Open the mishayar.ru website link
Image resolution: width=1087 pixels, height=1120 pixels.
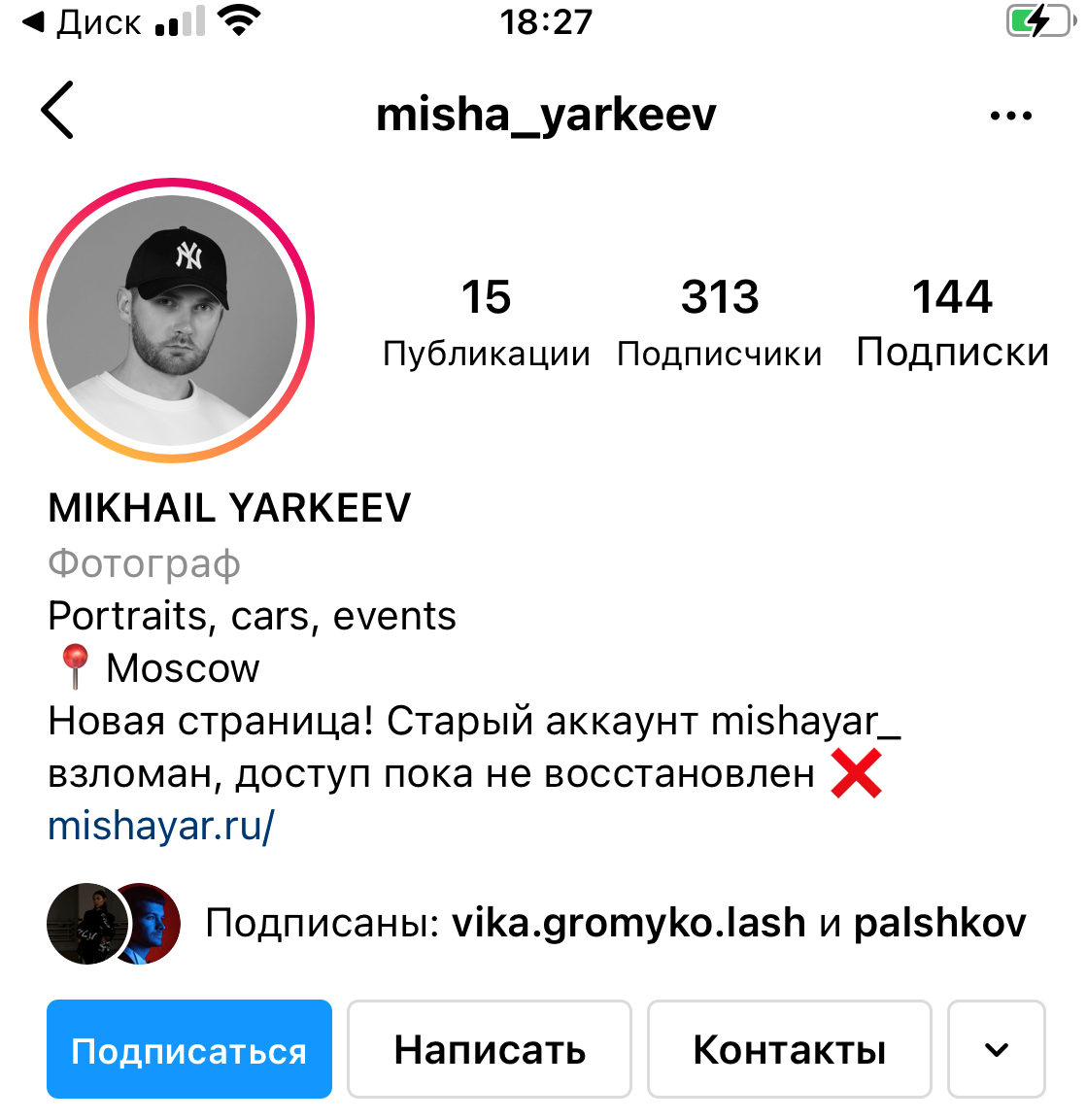tap(161, 826)
